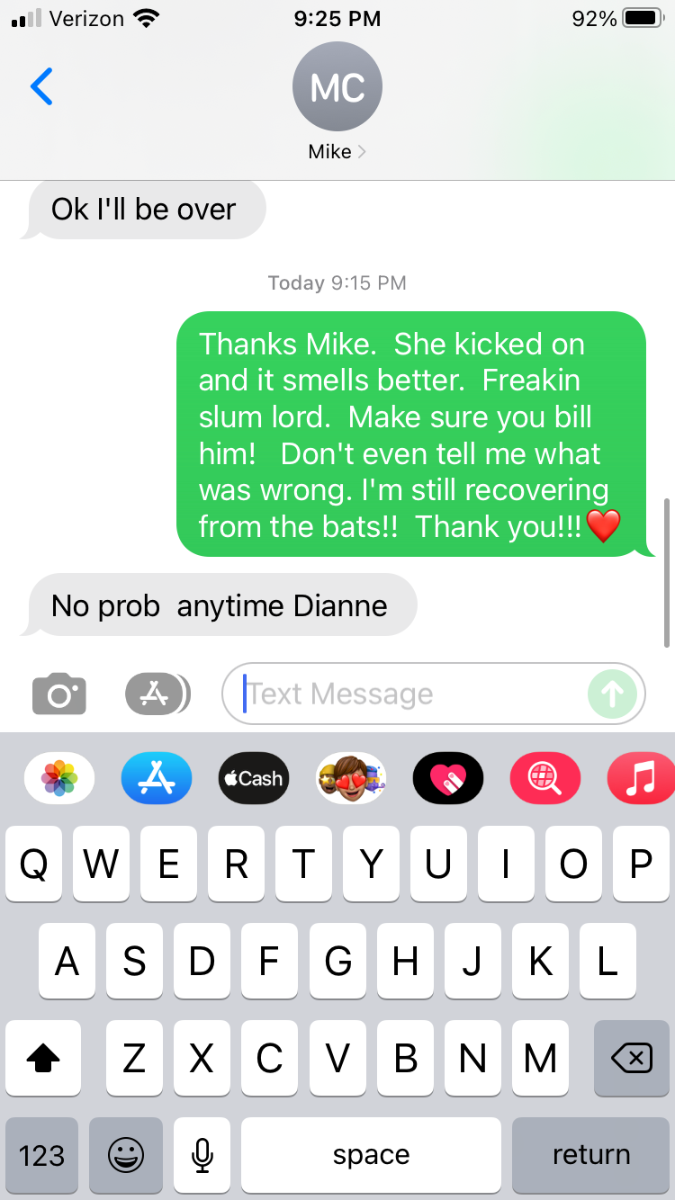Go back to the messages list

tap(42, 87)
